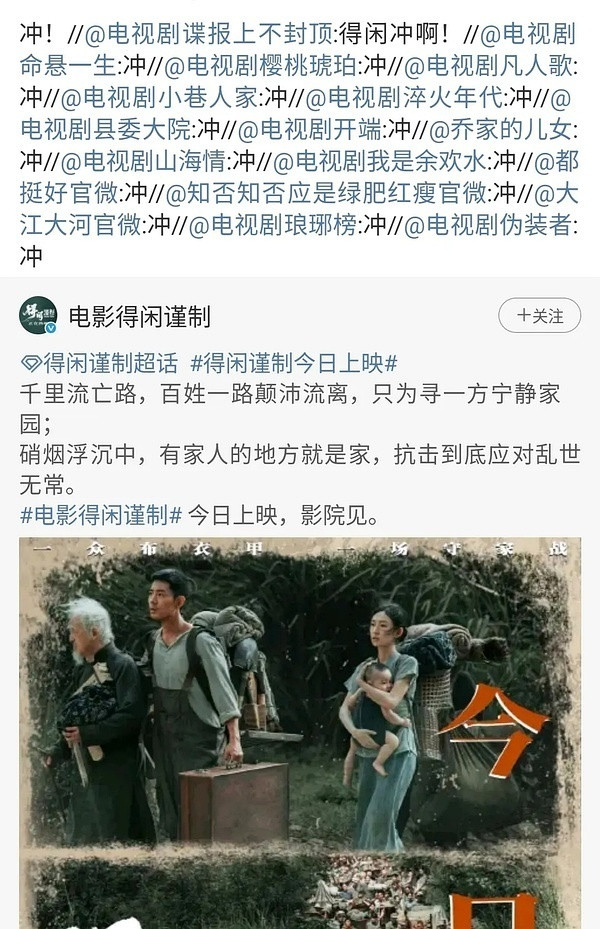
Task: Open the 得闲谨制超话 super topic link
Action: (x=99, y=363)
